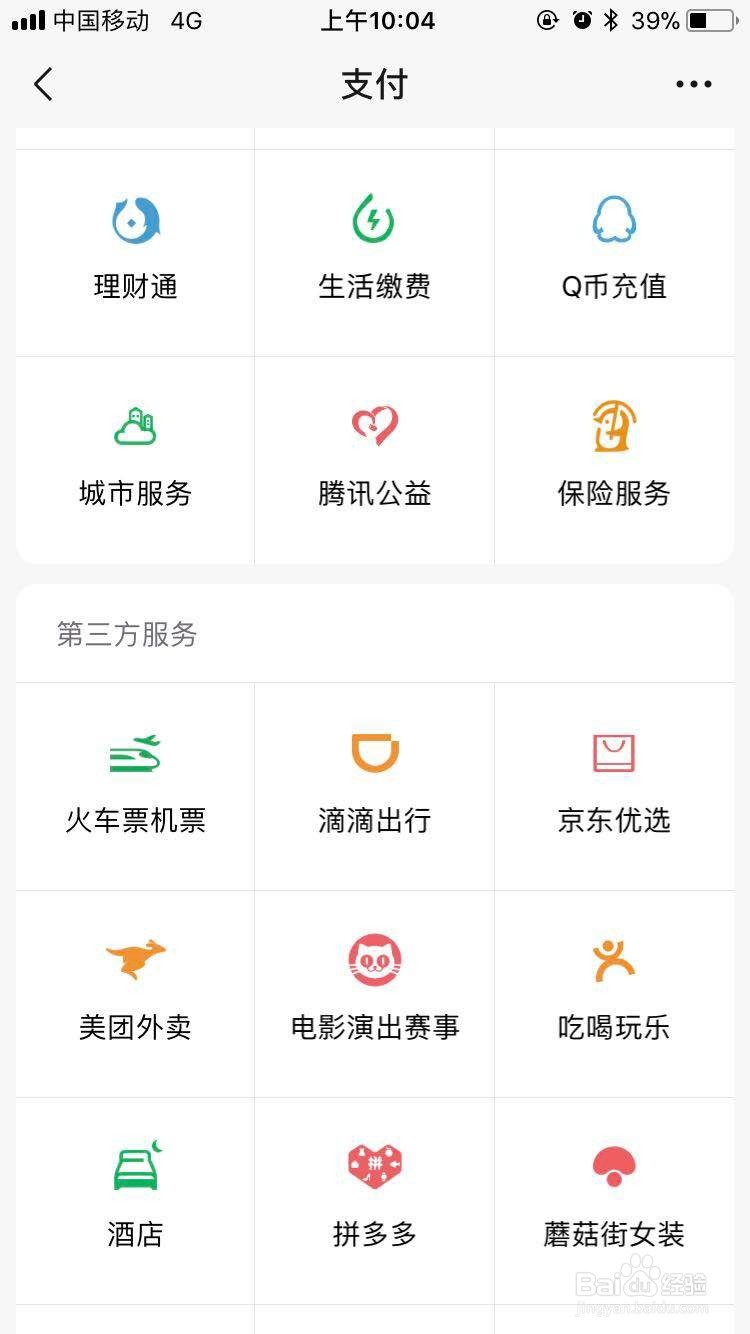The width and height of the screenshot is (750, 1334).
Task: Tap 蘑菇街女装
Action: pos(614,1198)
